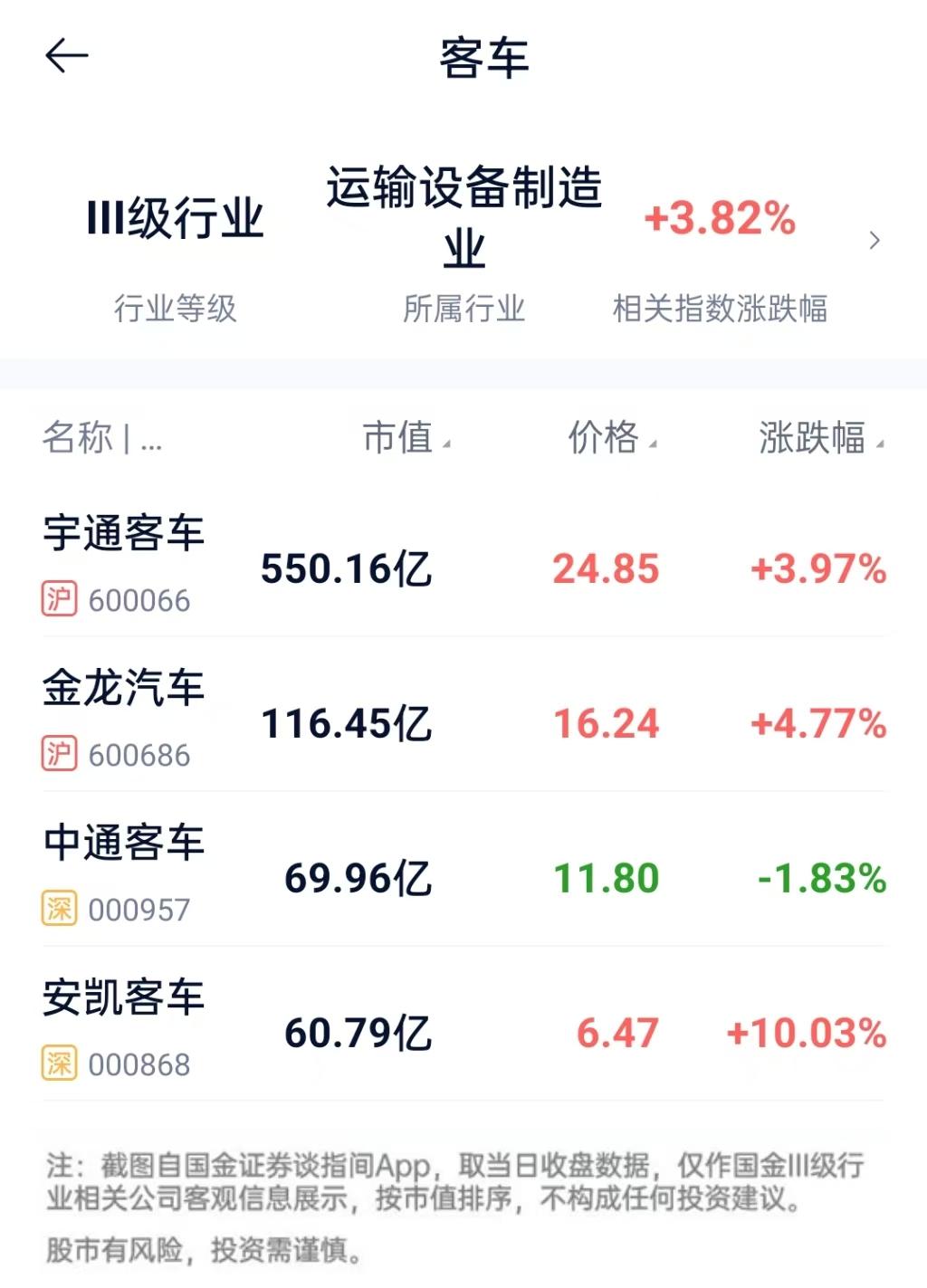The width and height of the screenshot is (927, 1288).
Task: Expand industry details via right chevron
Action: (x=875, y=241)
